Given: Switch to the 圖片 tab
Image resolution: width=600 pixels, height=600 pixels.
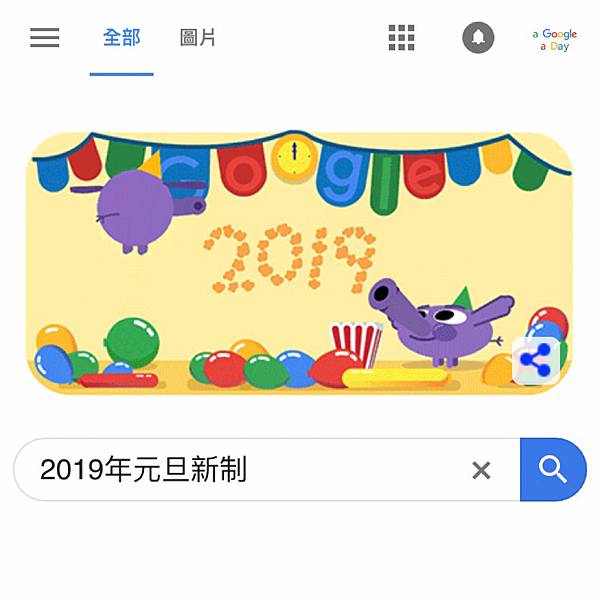Looking at the screenshot, I should click(198, 38).
